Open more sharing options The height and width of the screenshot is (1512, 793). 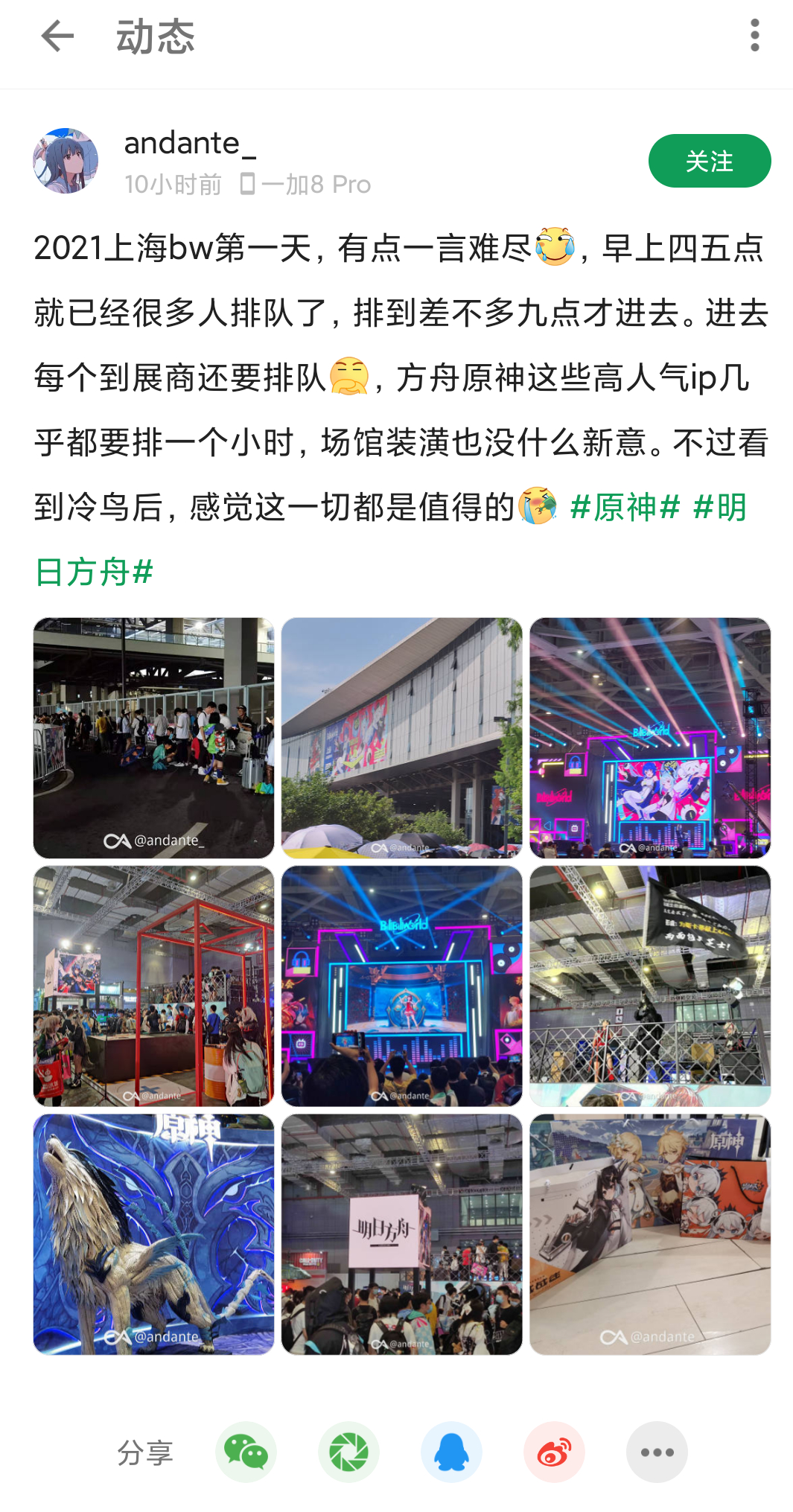click(656, 1452)
